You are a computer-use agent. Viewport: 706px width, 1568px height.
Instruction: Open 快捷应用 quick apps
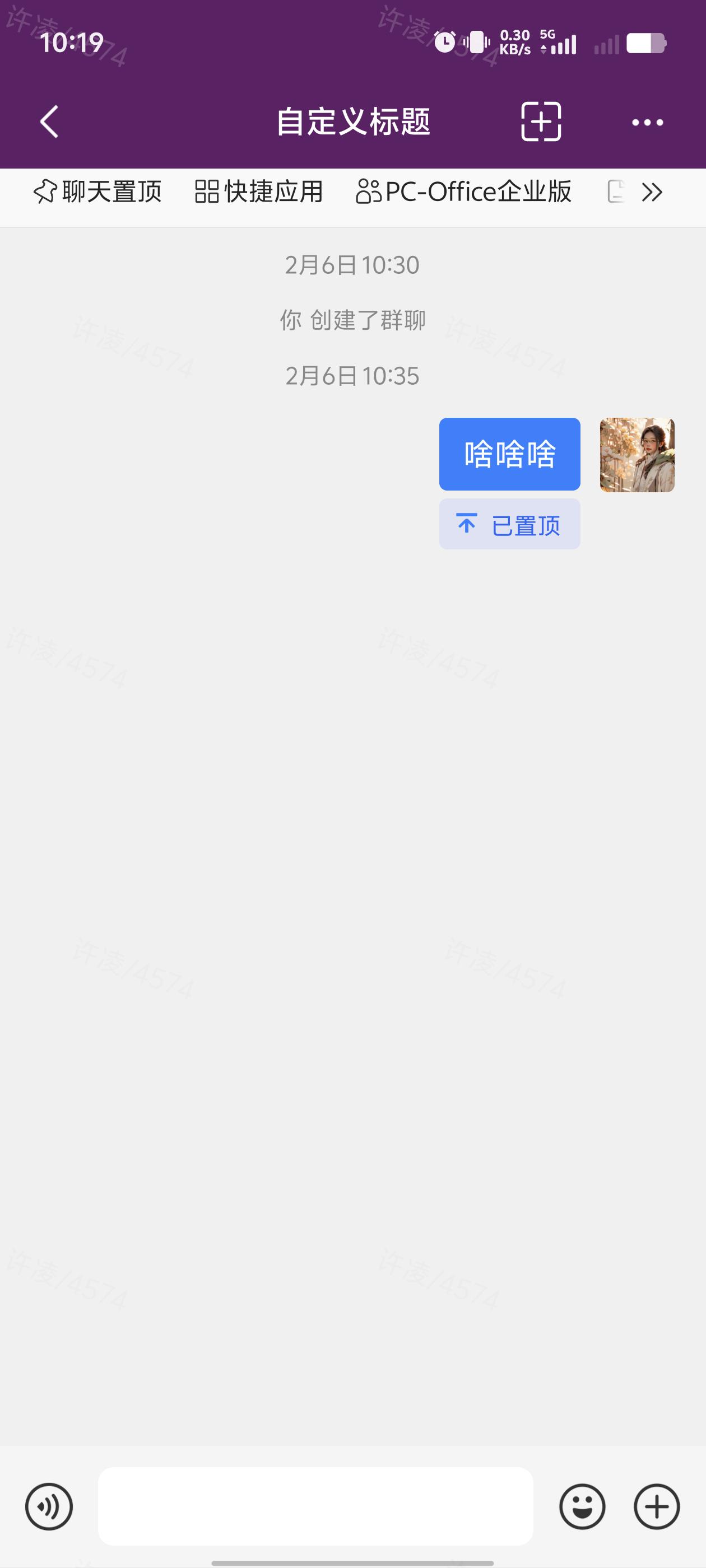click(259, 192)
